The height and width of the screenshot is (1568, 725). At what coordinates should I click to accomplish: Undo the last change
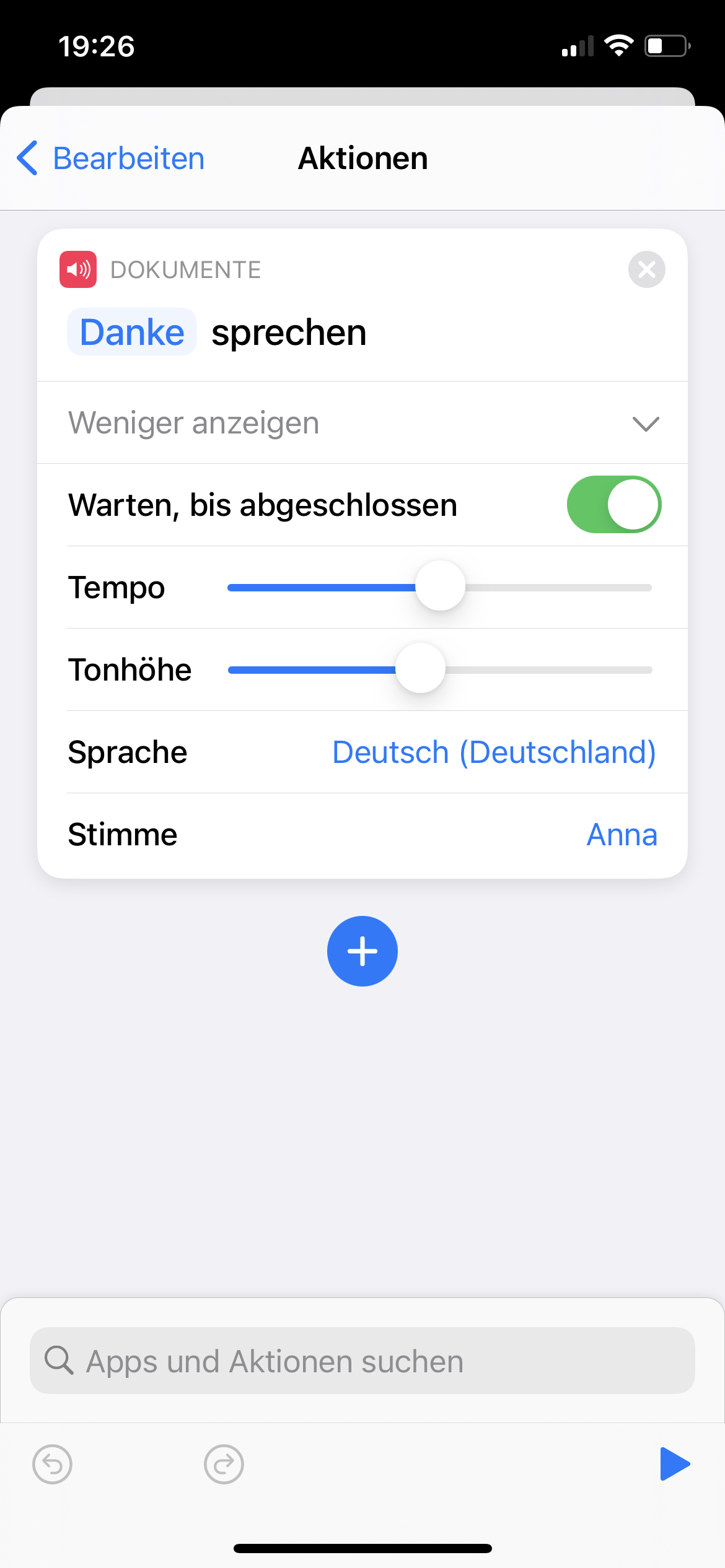point(52,1465)
